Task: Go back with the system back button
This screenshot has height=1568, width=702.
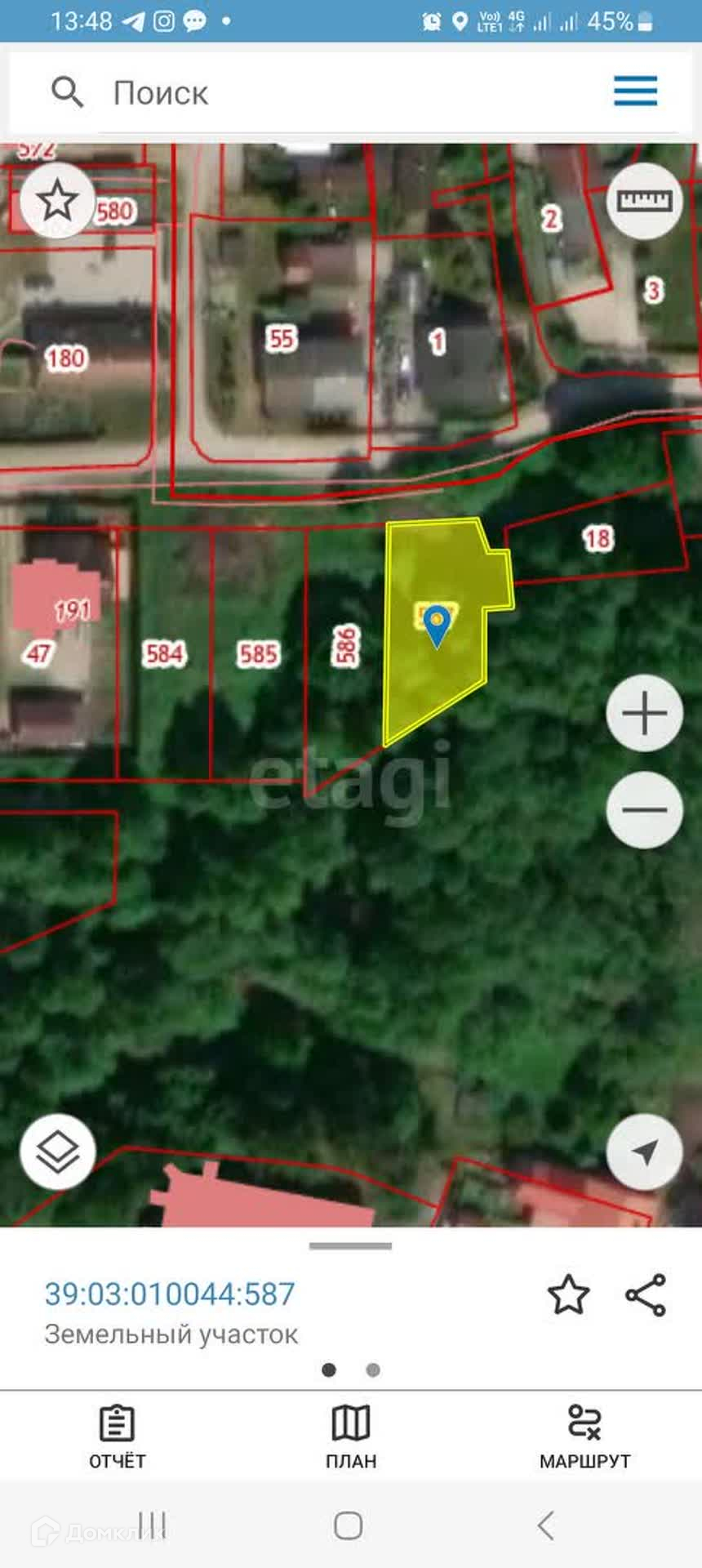Action: [x=546, y=1525]
